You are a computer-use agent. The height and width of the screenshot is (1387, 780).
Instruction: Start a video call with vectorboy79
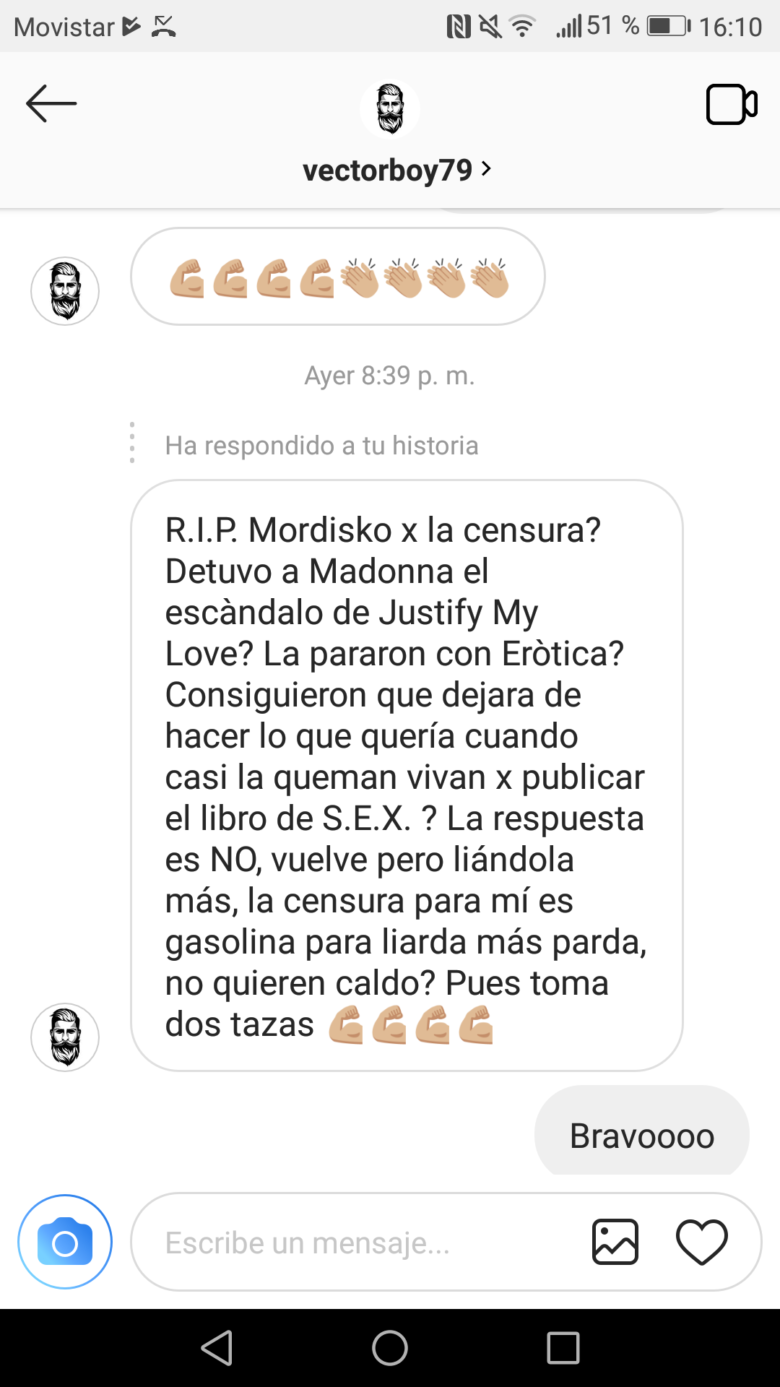731,105
